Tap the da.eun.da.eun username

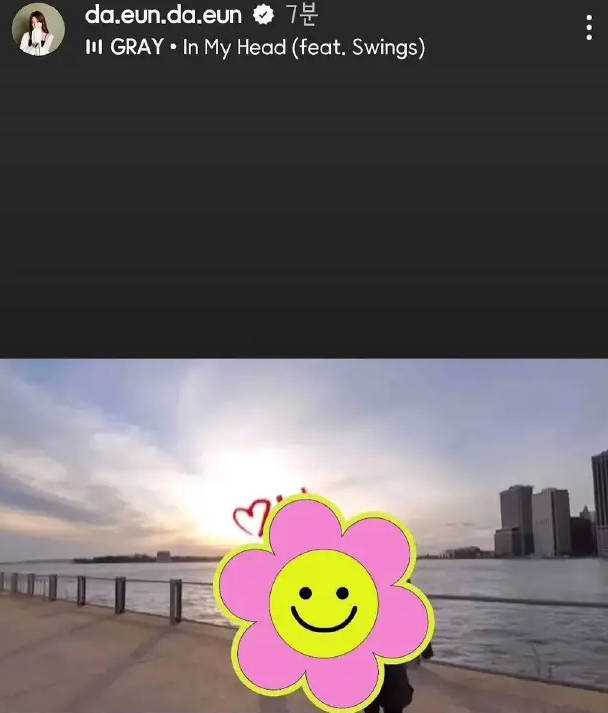(x=163, y=15)
